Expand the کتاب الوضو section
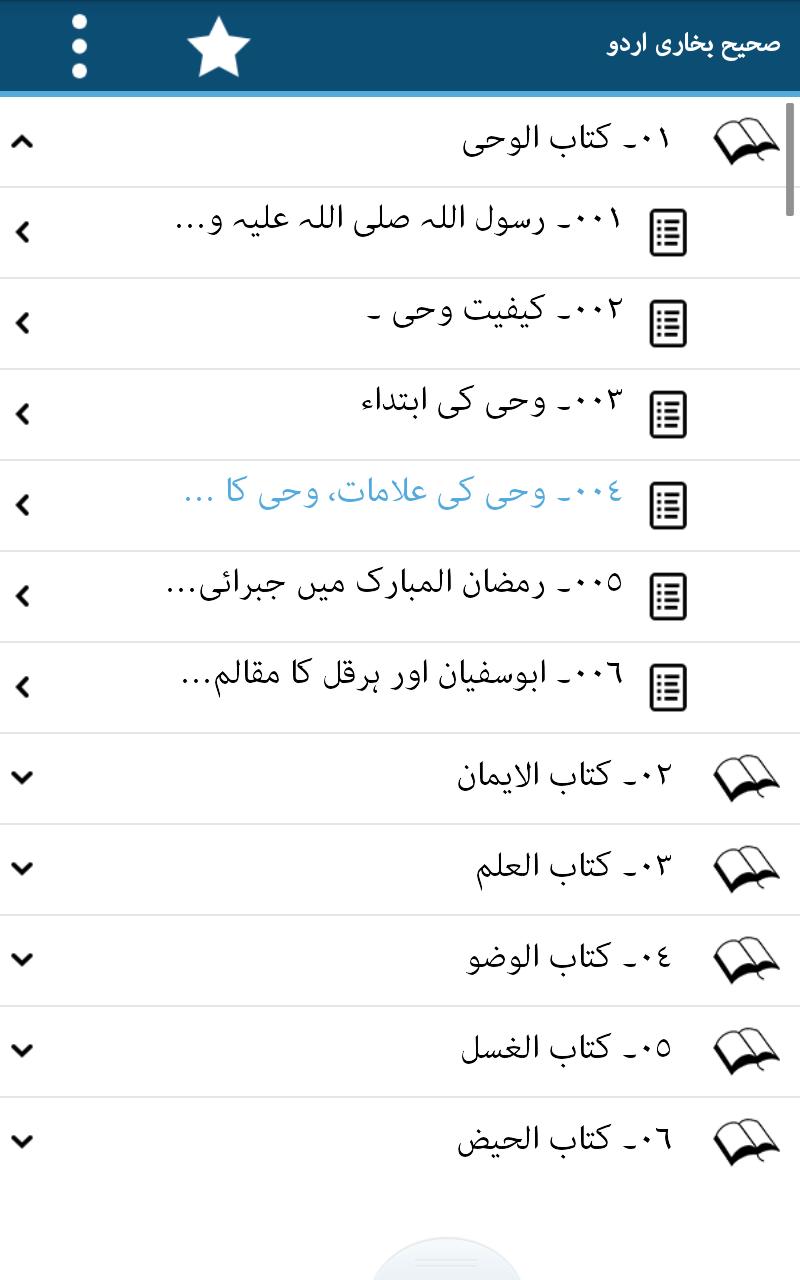The image size is (800, 1280). tap(22, 956)
